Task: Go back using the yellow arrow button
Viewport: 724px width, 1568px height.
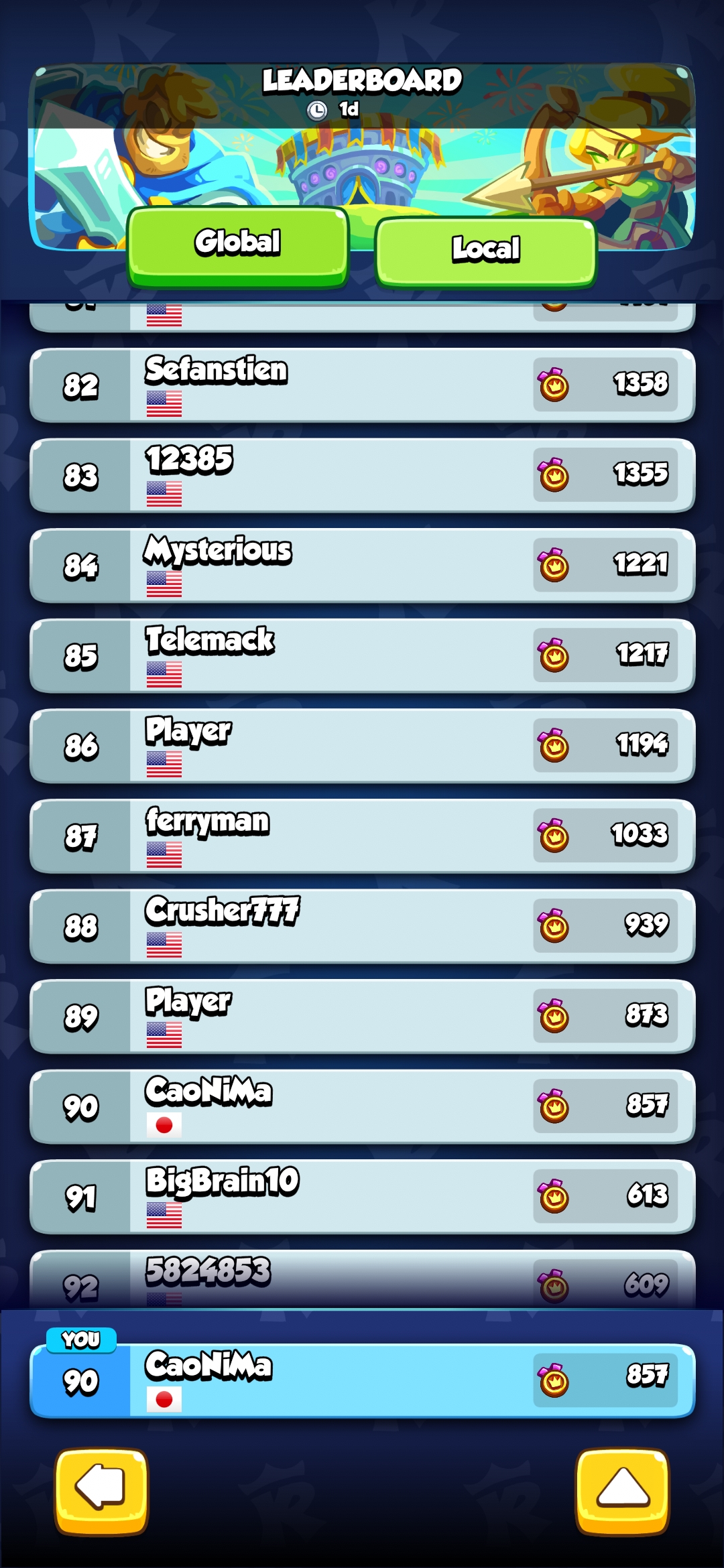Action: (x=101, y=1490)
